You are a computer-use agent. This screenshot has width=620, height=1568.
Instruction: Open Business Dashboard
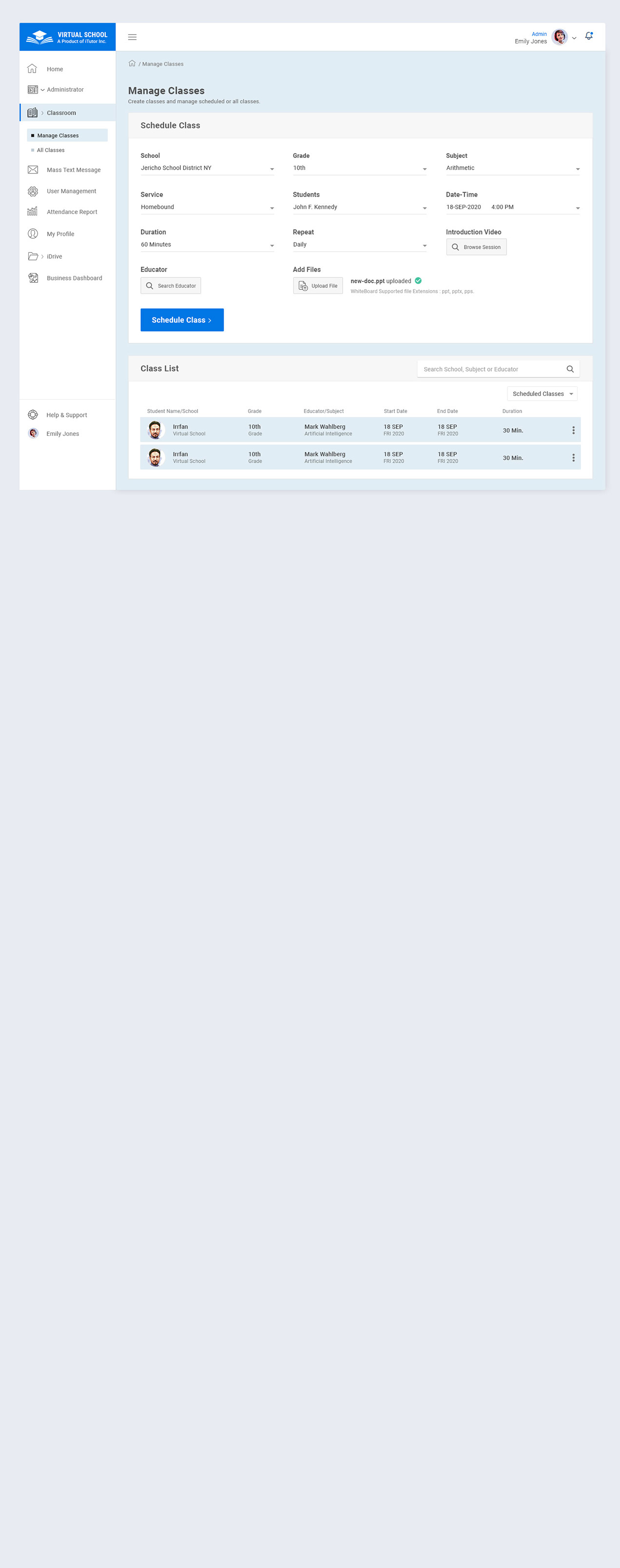point(74,278)
